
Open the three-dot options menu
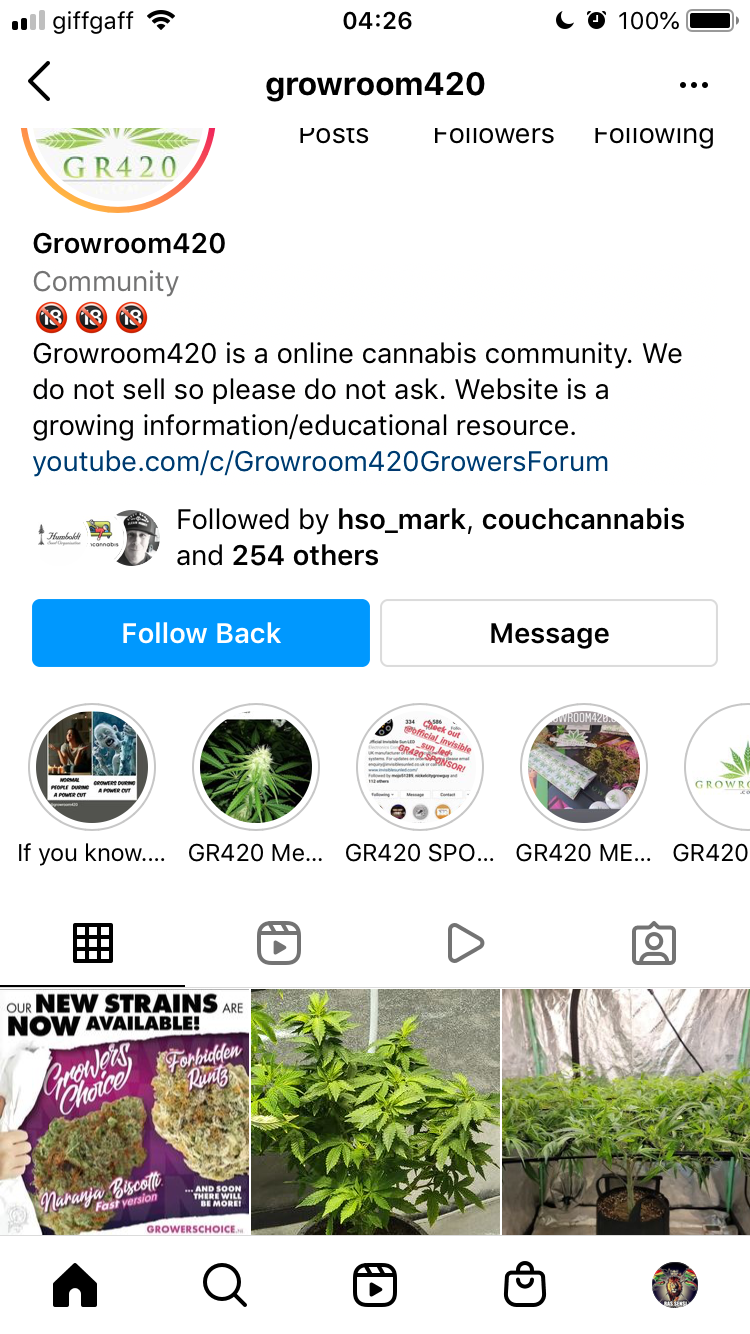point(693,86)
